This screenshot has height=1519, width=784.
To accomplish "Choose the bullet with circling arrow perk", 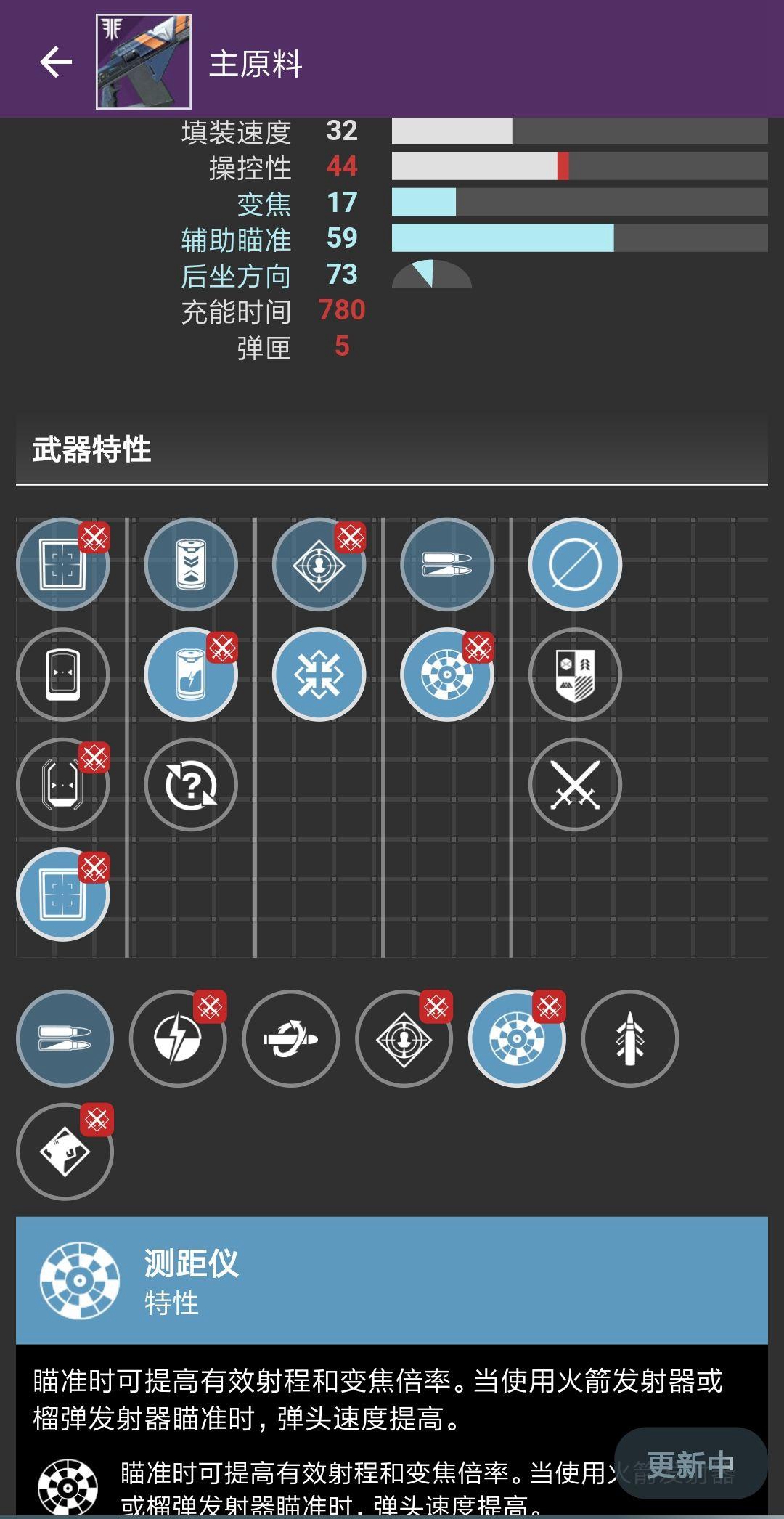I will (x=291, y=1038).
